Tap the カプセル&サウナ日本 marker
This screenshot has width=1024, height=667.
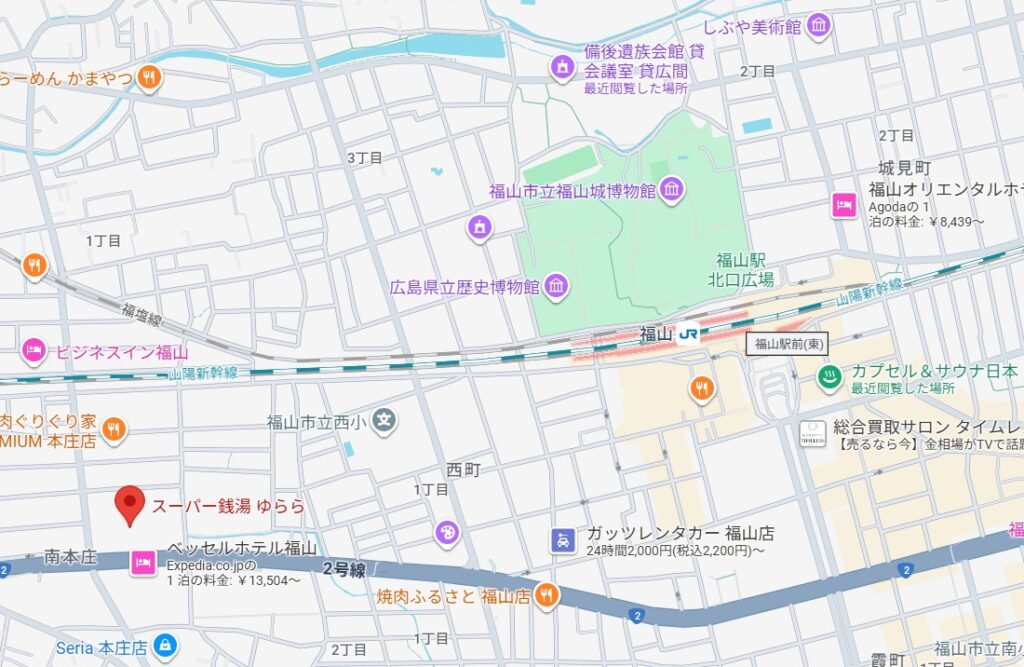tap(830, 378)
